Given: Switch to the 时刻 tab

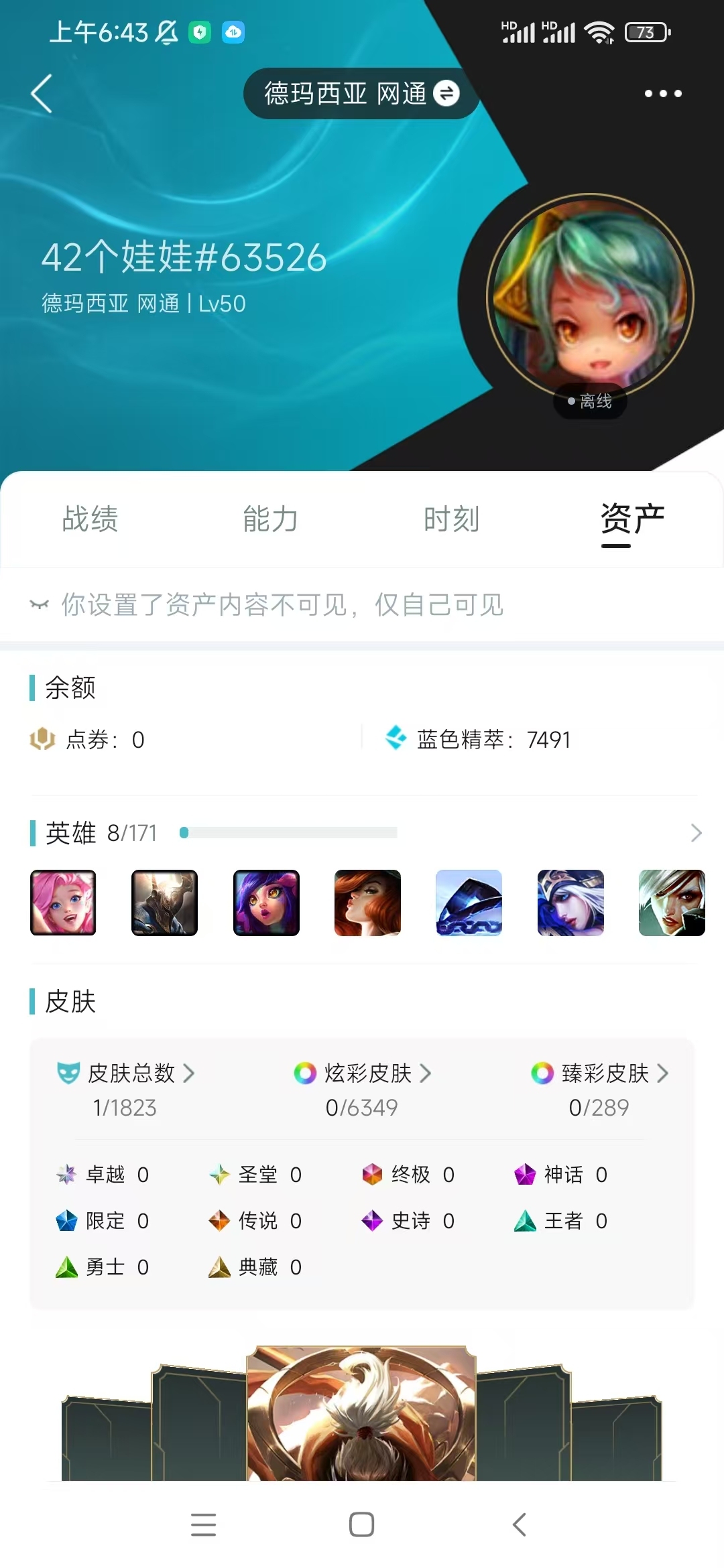Looking at the screenshot, I should (451, 520).
